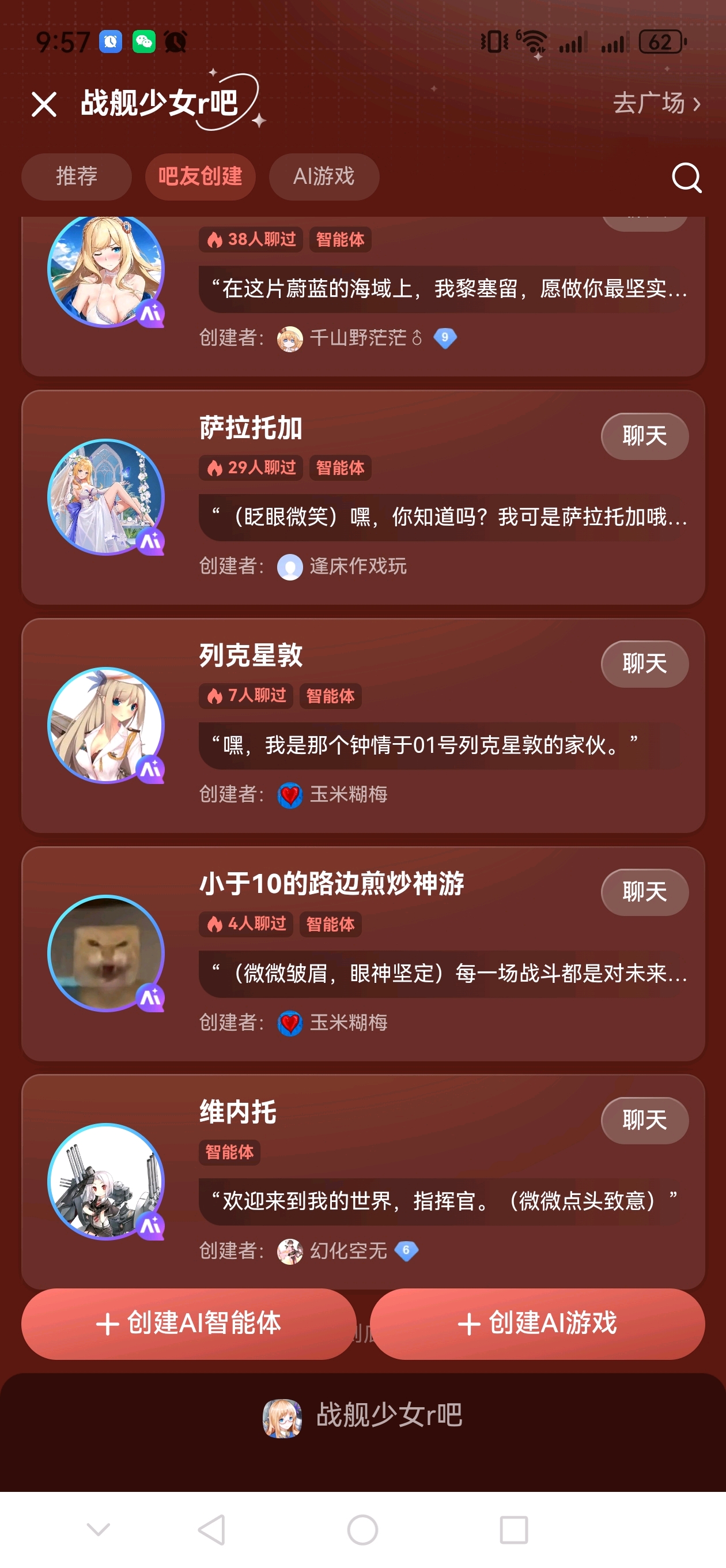The width and height of the screenshot is (726, 1568).
Task: View creator 幻化空无 profile
Action: tap(348, 1251)
